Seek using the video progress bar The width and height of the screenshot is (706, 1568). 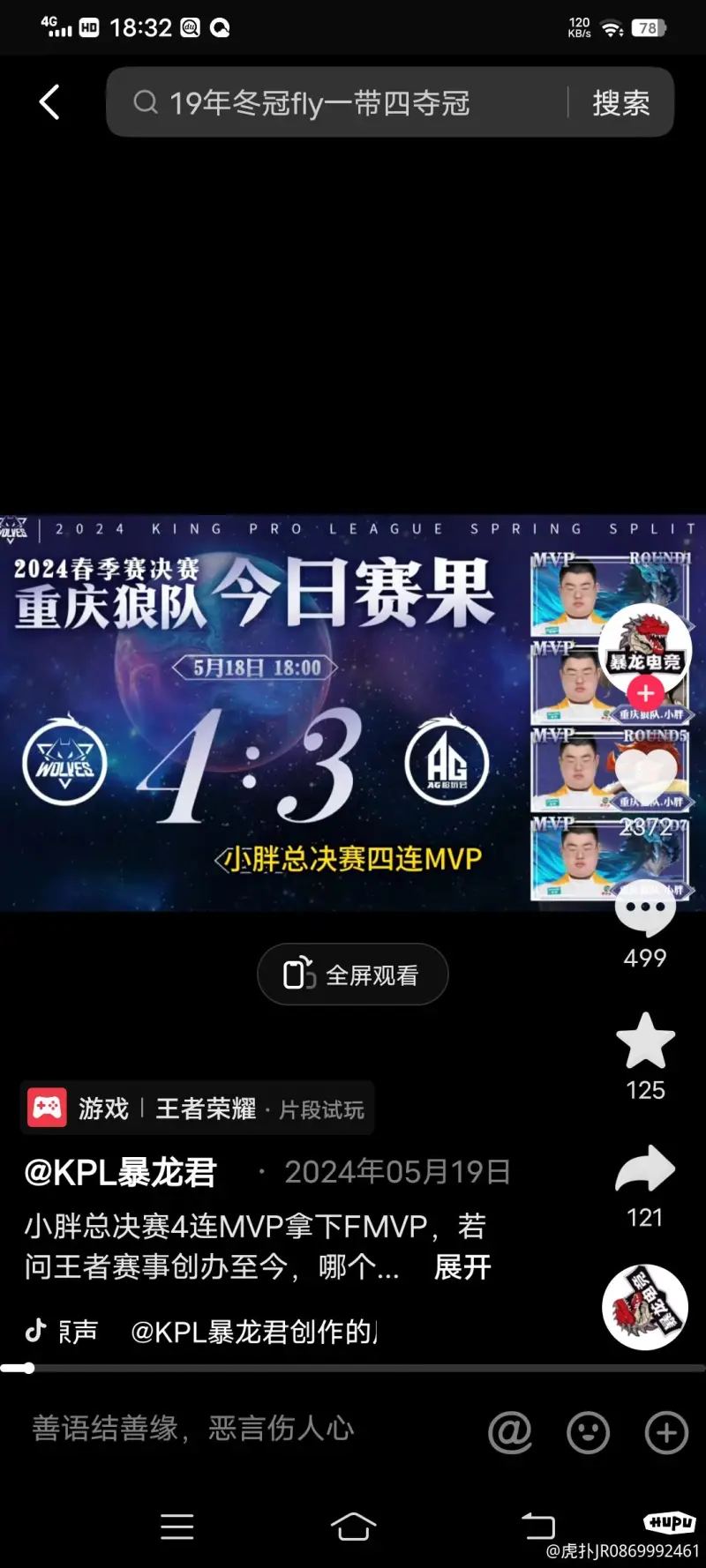point(353,1369)
